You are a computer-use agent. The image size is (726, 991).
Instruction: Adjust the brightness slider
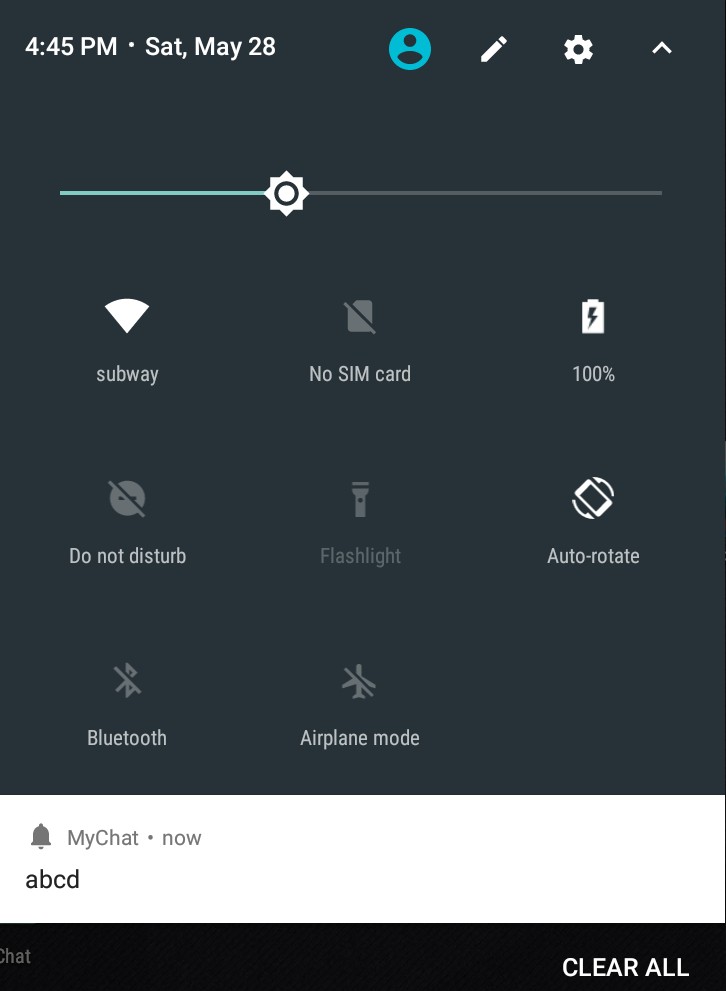point(287,193)
